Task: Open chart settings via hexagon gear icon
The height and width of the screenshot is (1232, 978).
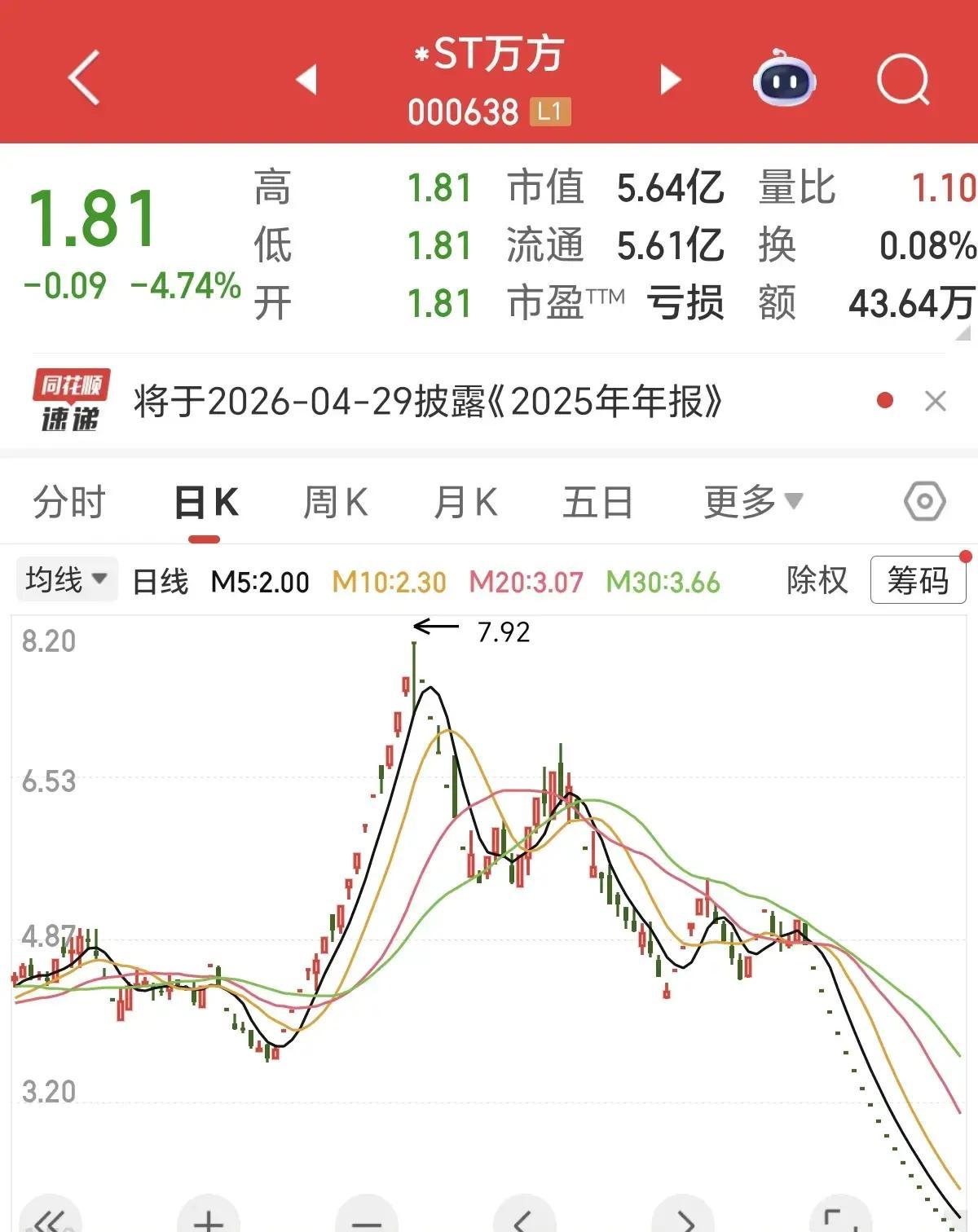Action: 925,502
